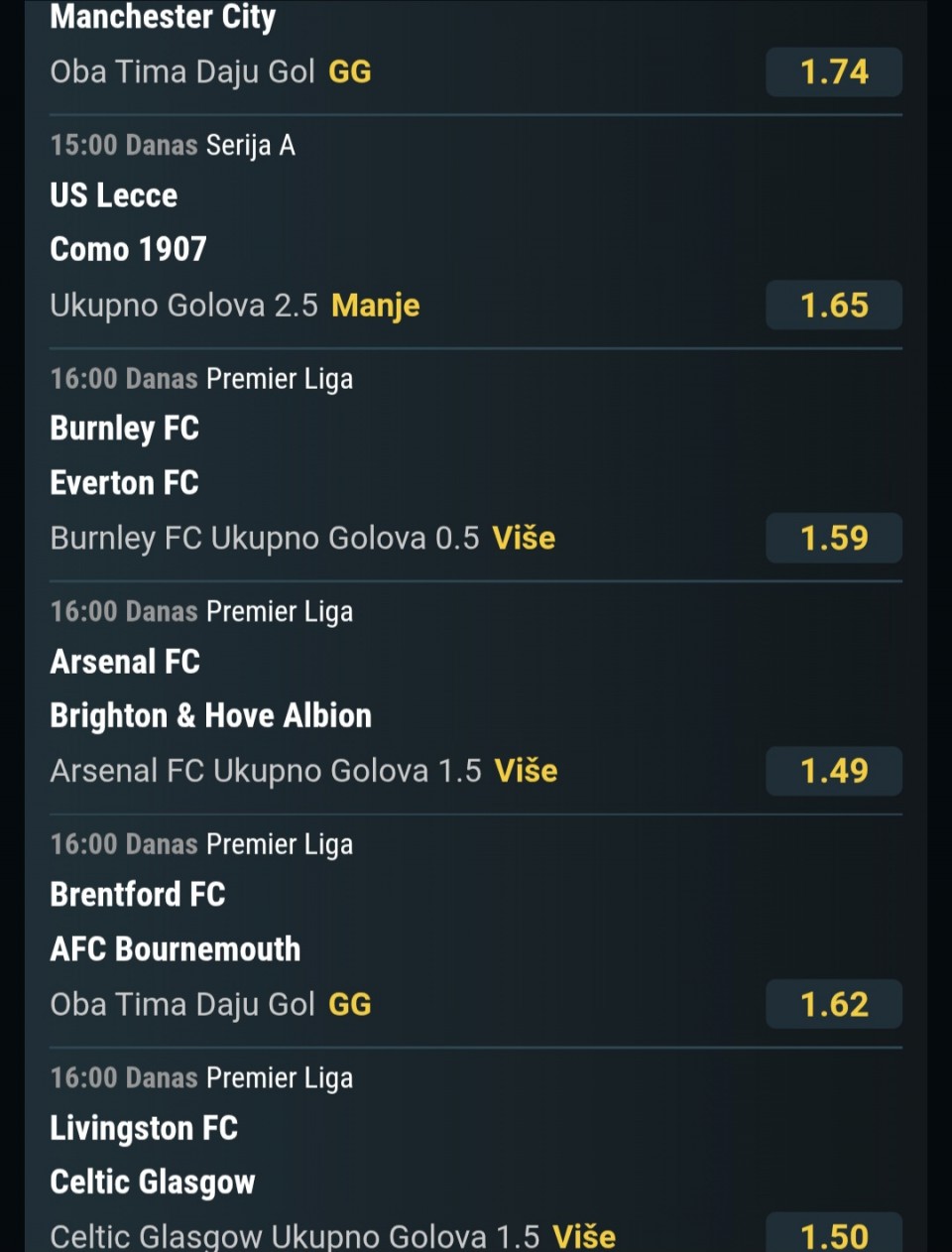Select the 1.49 odds for Arsenal goals
952x1252 pixels.
click(x=833, y=771)
